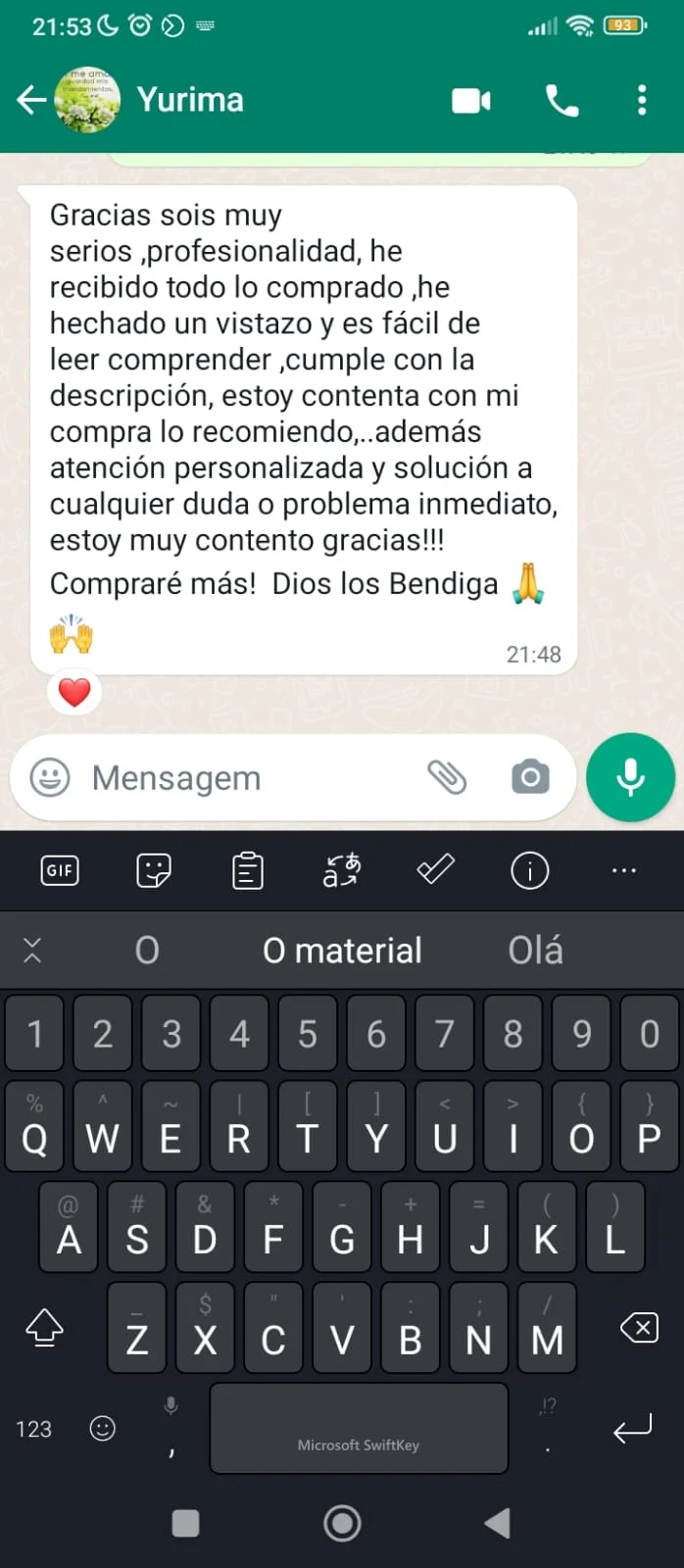The width and height of the screenshot is (684, 1568).
Task: Start a voice call with Yurima
Action: (x=562, y=100)
